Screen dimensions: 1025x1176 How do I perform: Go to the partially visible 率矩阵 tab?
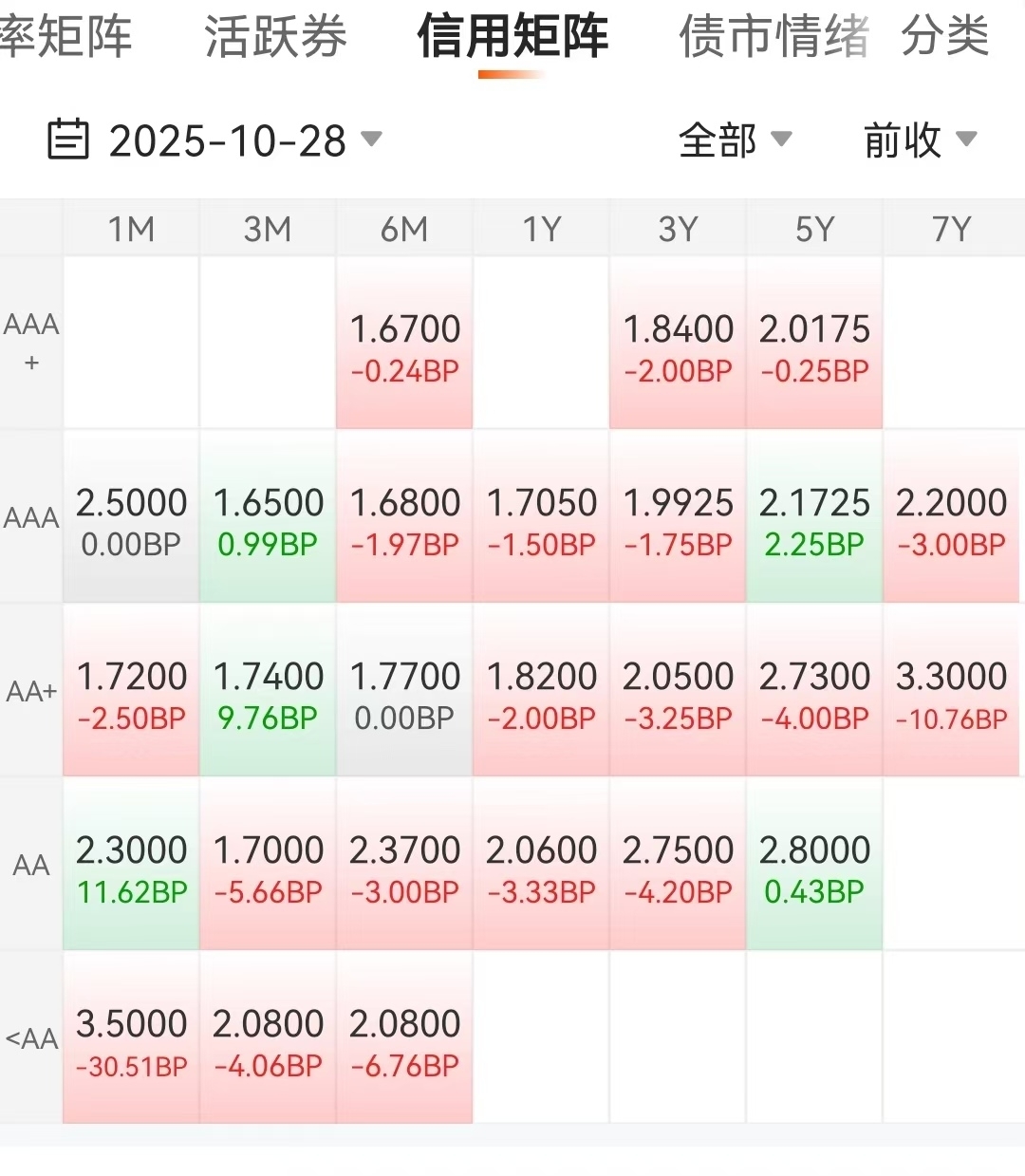pos(65,38)
